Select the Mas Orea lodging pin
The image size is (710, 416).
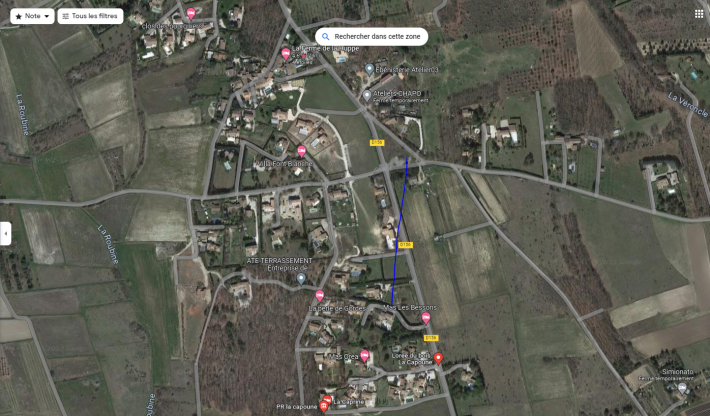365,356
